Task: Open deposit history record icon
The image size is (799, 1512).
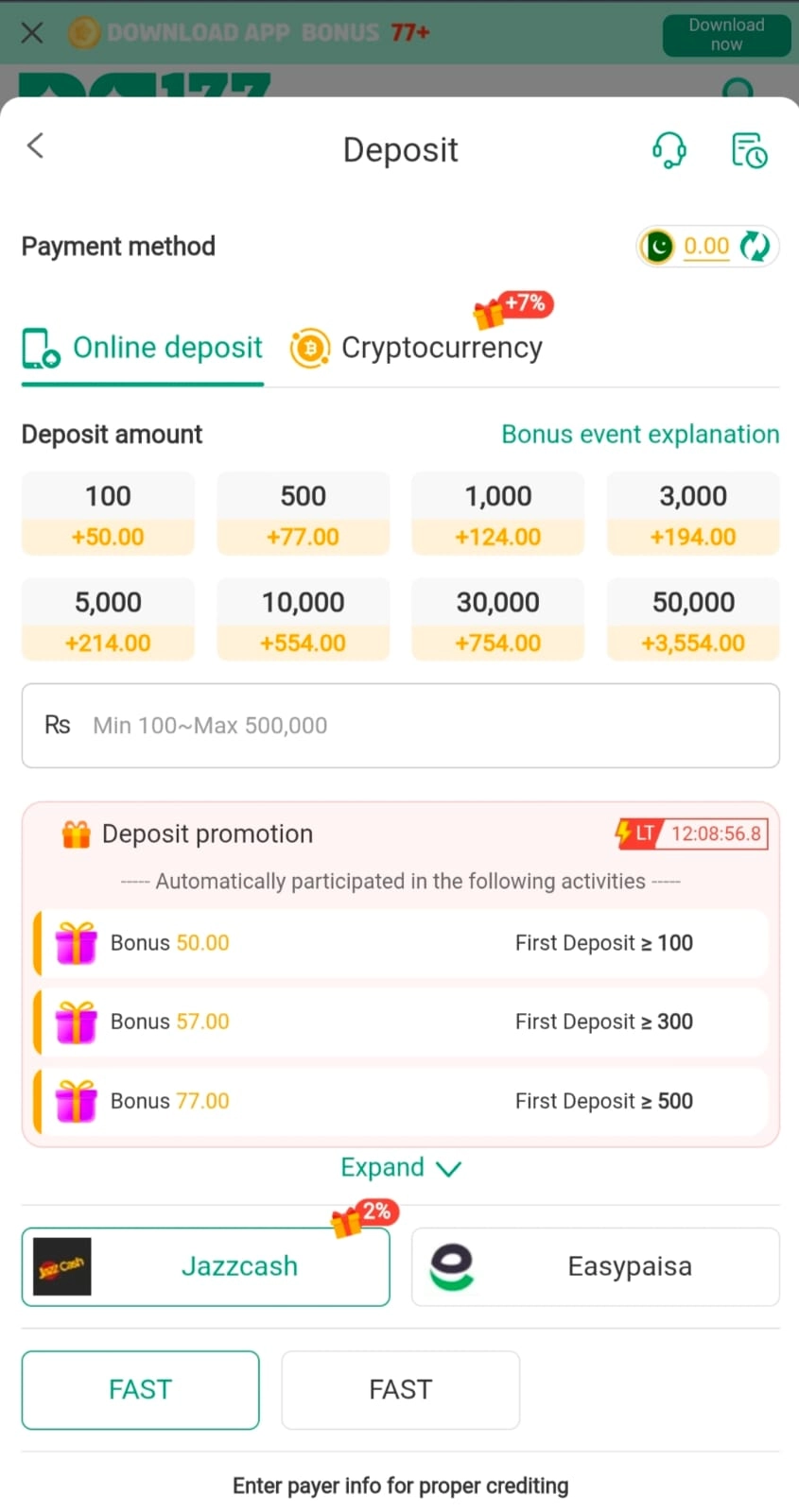Action: (x=749, y=150)
